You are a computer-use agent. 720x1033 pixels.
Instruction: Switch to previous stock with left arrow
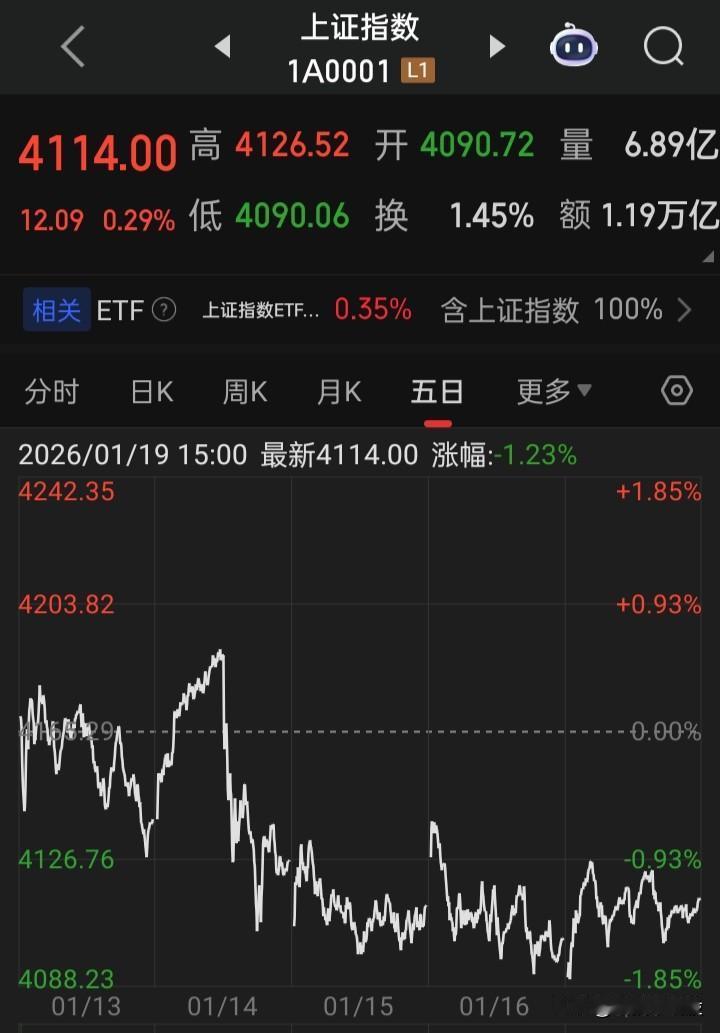click(x=222, y=46)
